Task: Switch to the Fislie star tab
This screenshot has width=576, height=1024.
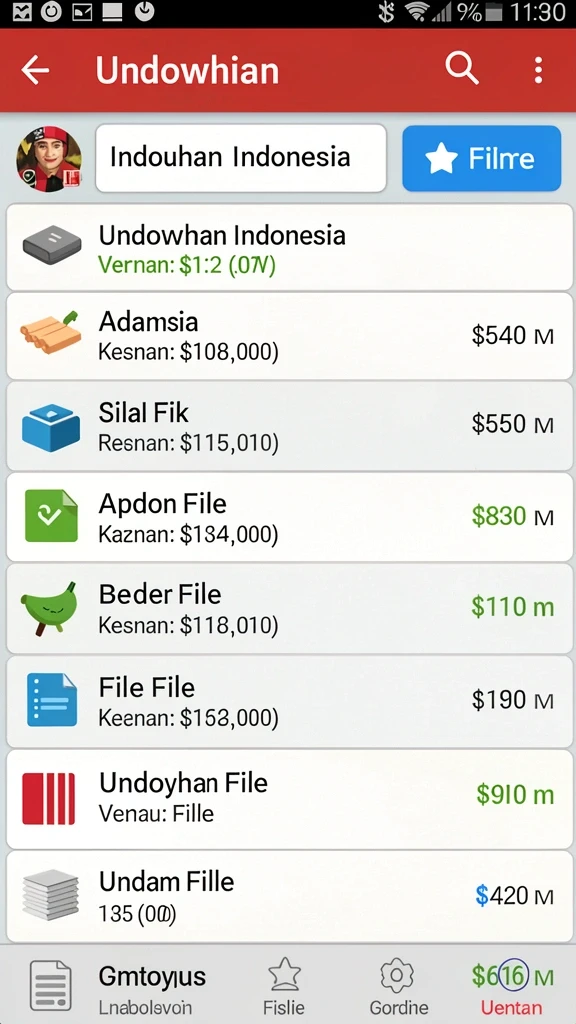Action: pos(284,986)
